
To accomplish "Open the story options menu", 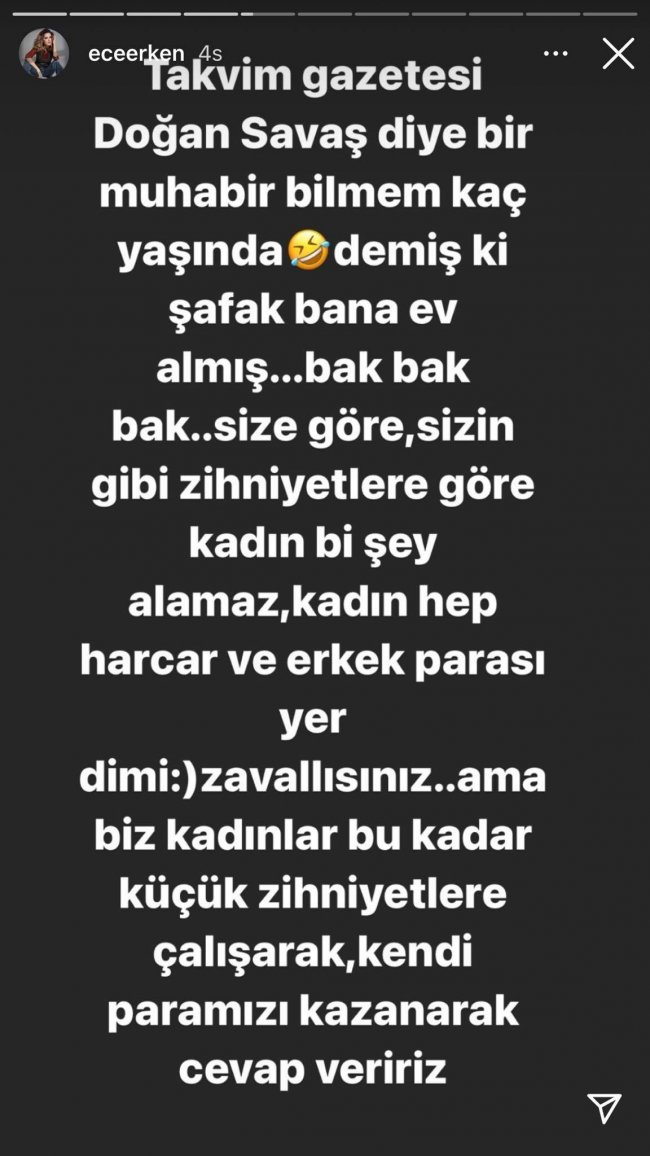I will pos(555,53).
